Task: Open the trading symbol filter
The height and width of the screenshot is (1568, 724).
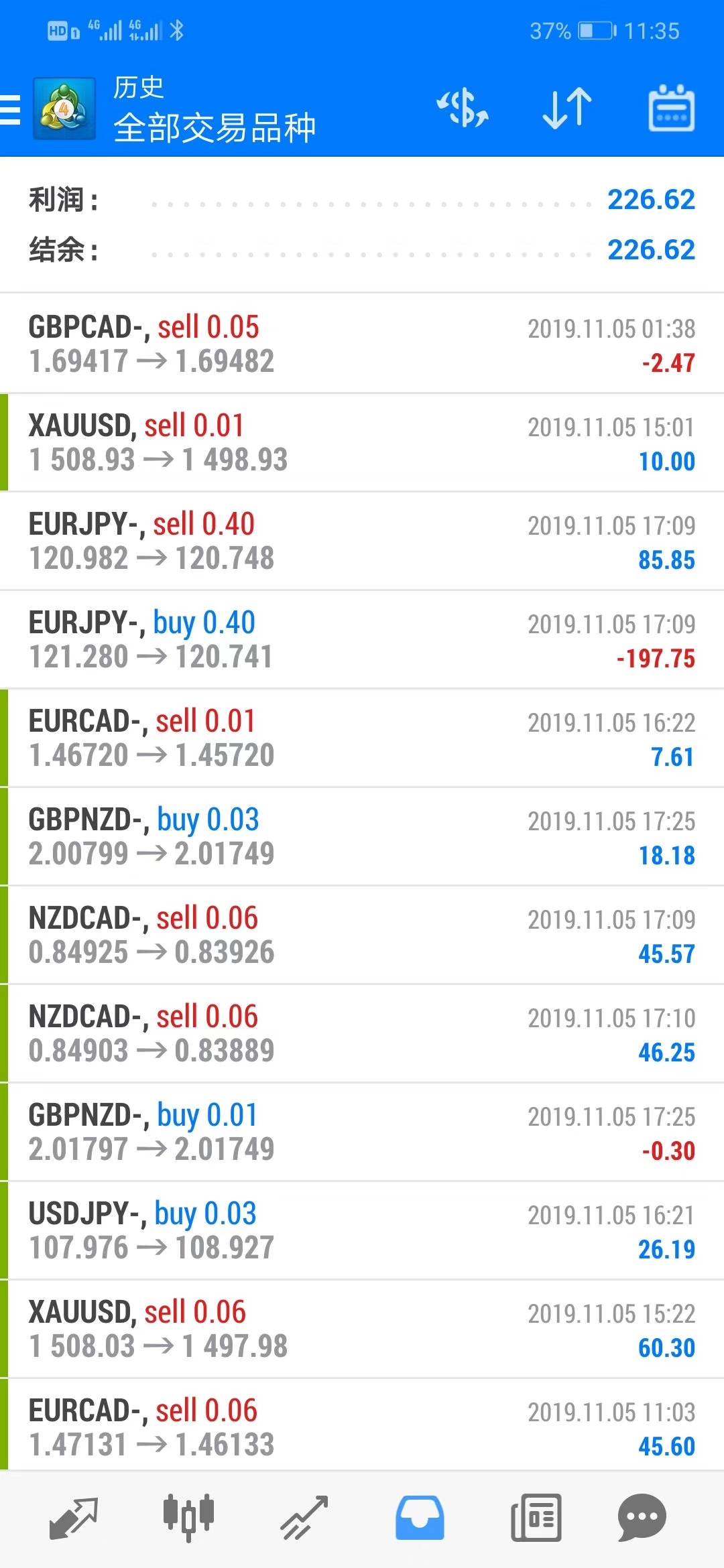Action: pos(463,109)
